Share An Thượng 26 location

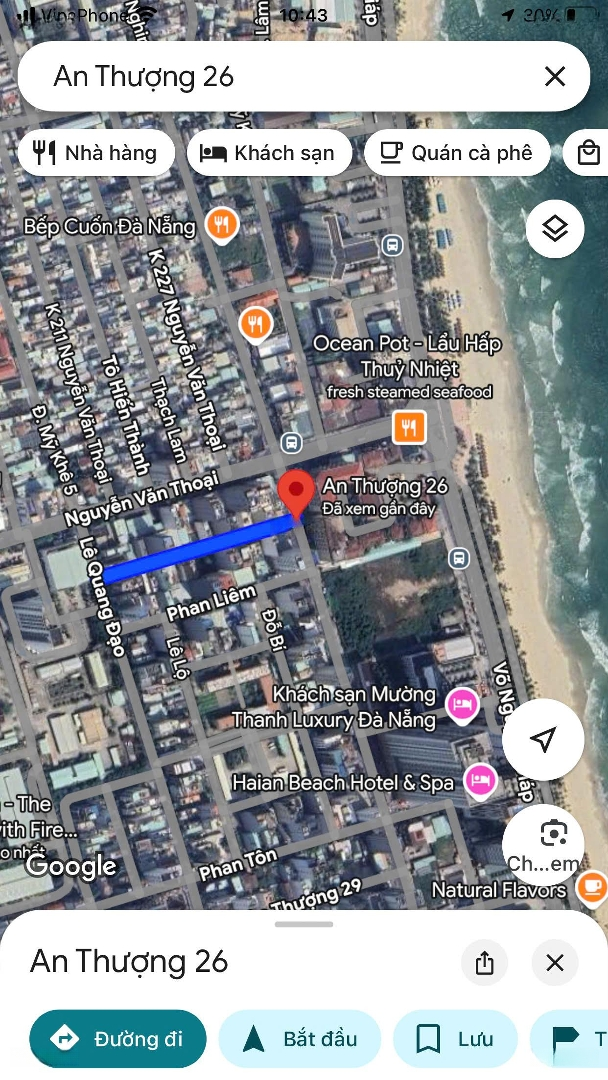[485, 962]
